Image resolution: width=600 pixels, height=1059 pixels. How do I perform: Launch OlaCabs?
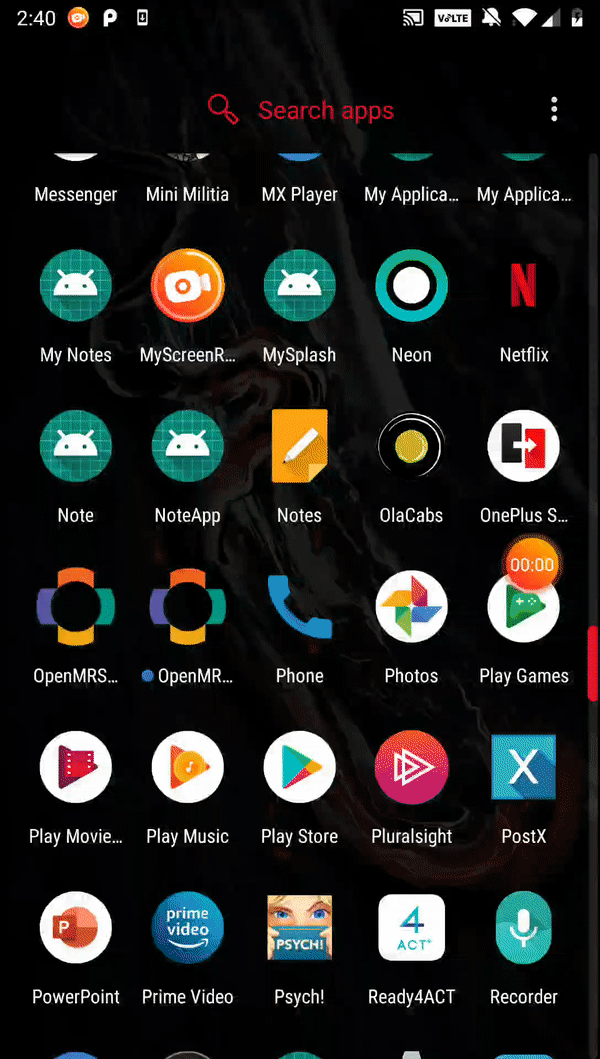click(411, 447)
